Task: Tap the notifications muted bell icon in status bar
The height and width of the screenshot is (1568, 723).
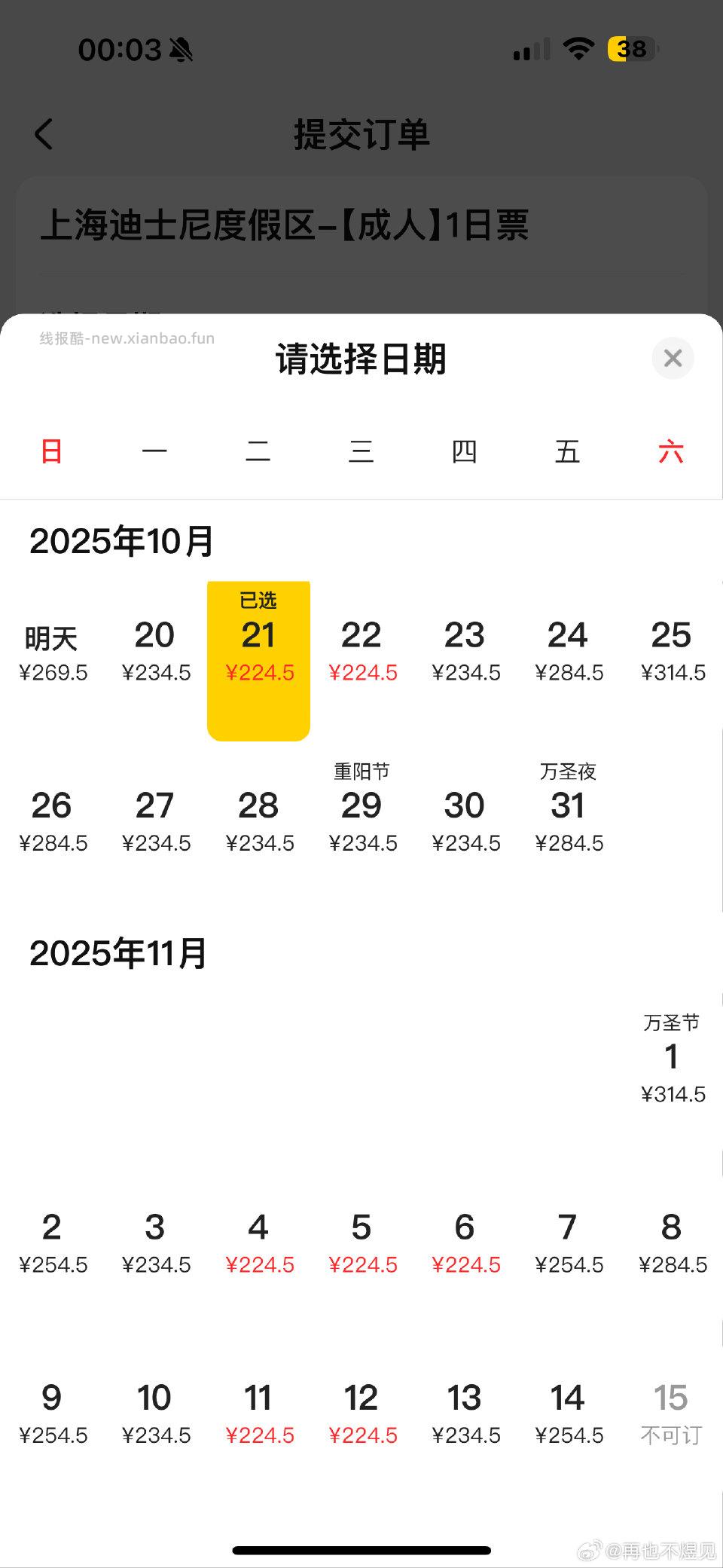Action: (181, 48)
